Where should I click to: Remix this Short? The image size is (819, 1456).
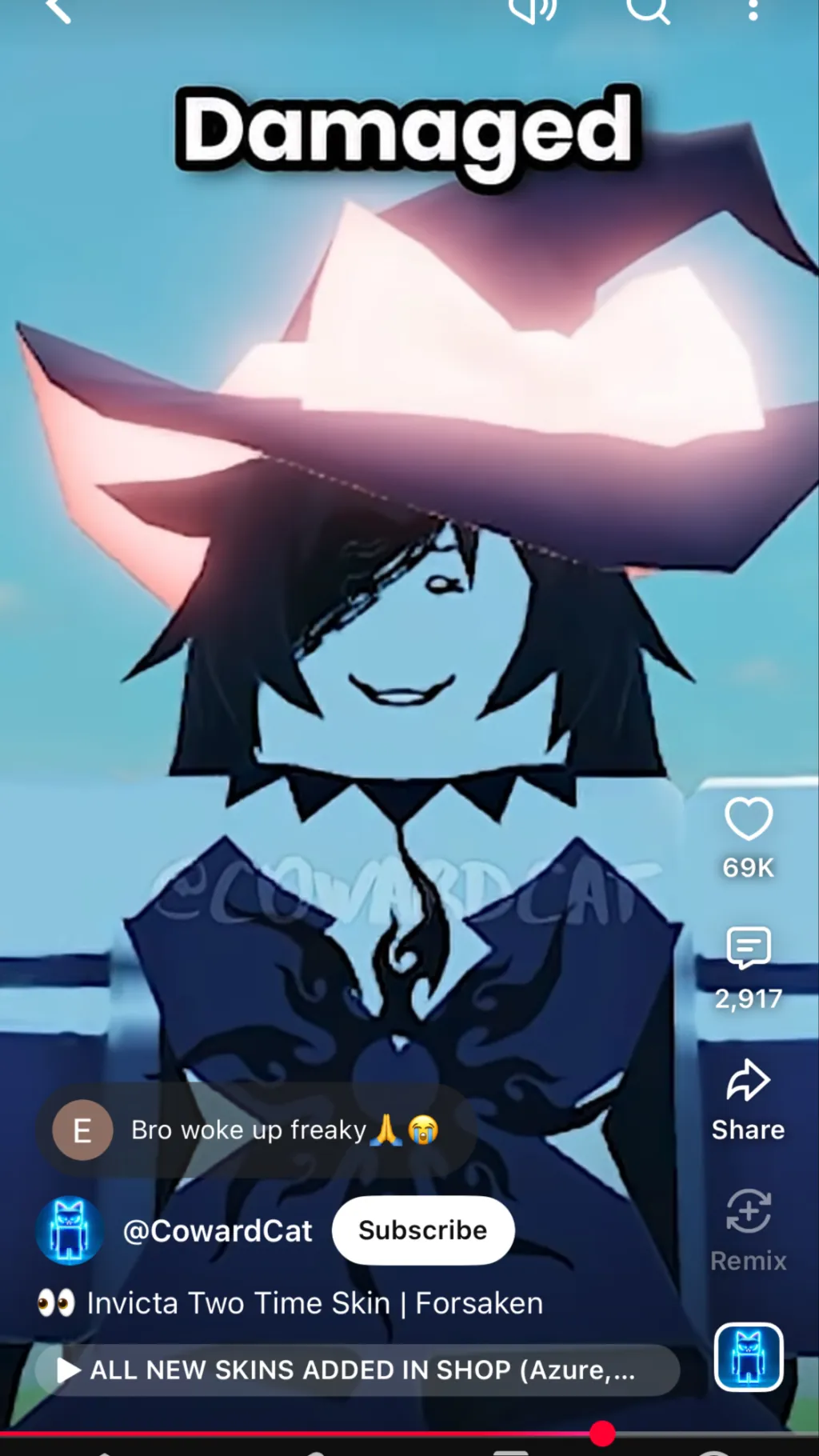pos(749,1210)
